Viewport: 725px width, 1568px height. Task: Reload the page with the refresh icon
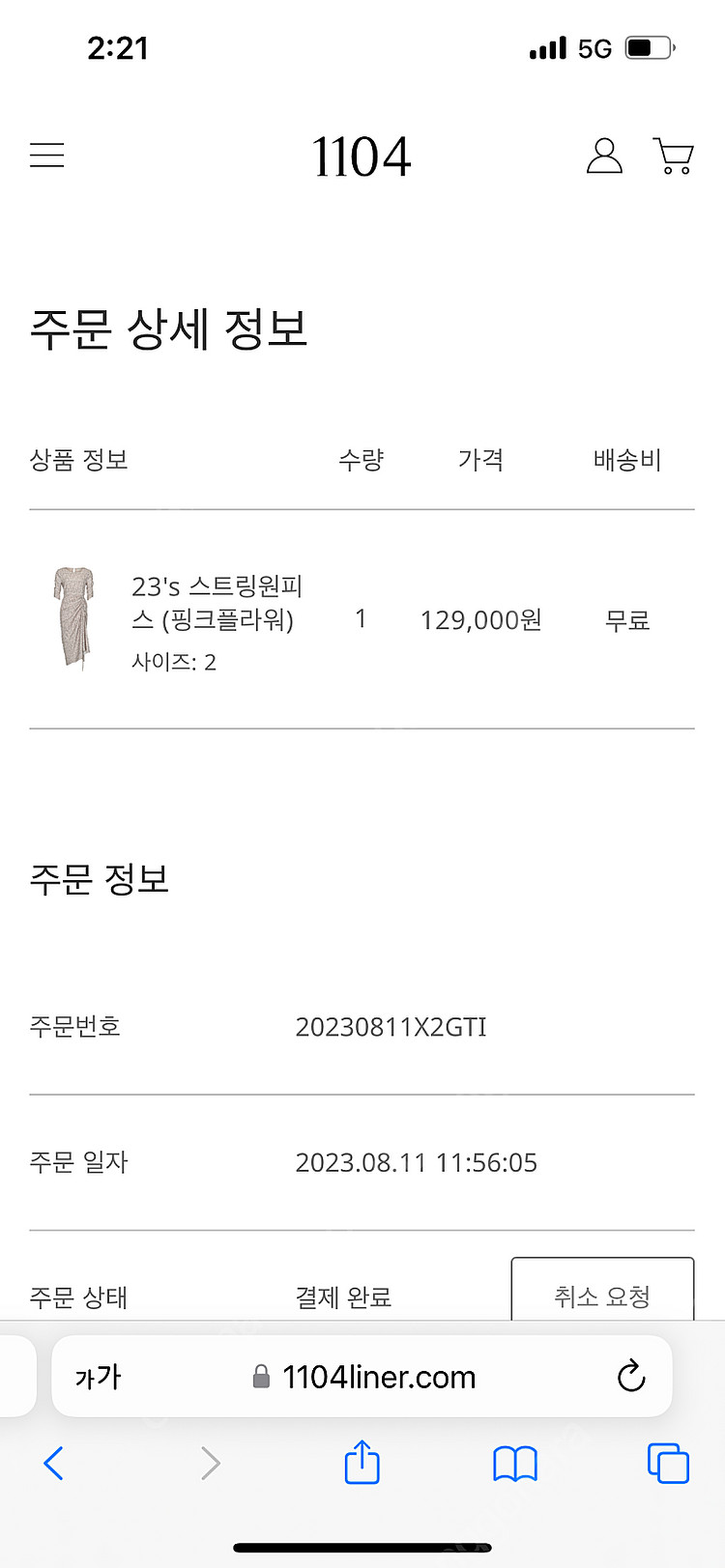click(631, 1377)
